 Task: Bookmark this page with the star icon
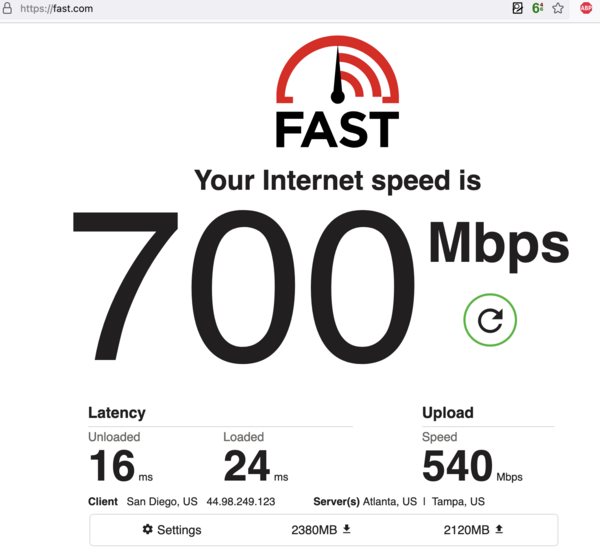pos(558,8)
